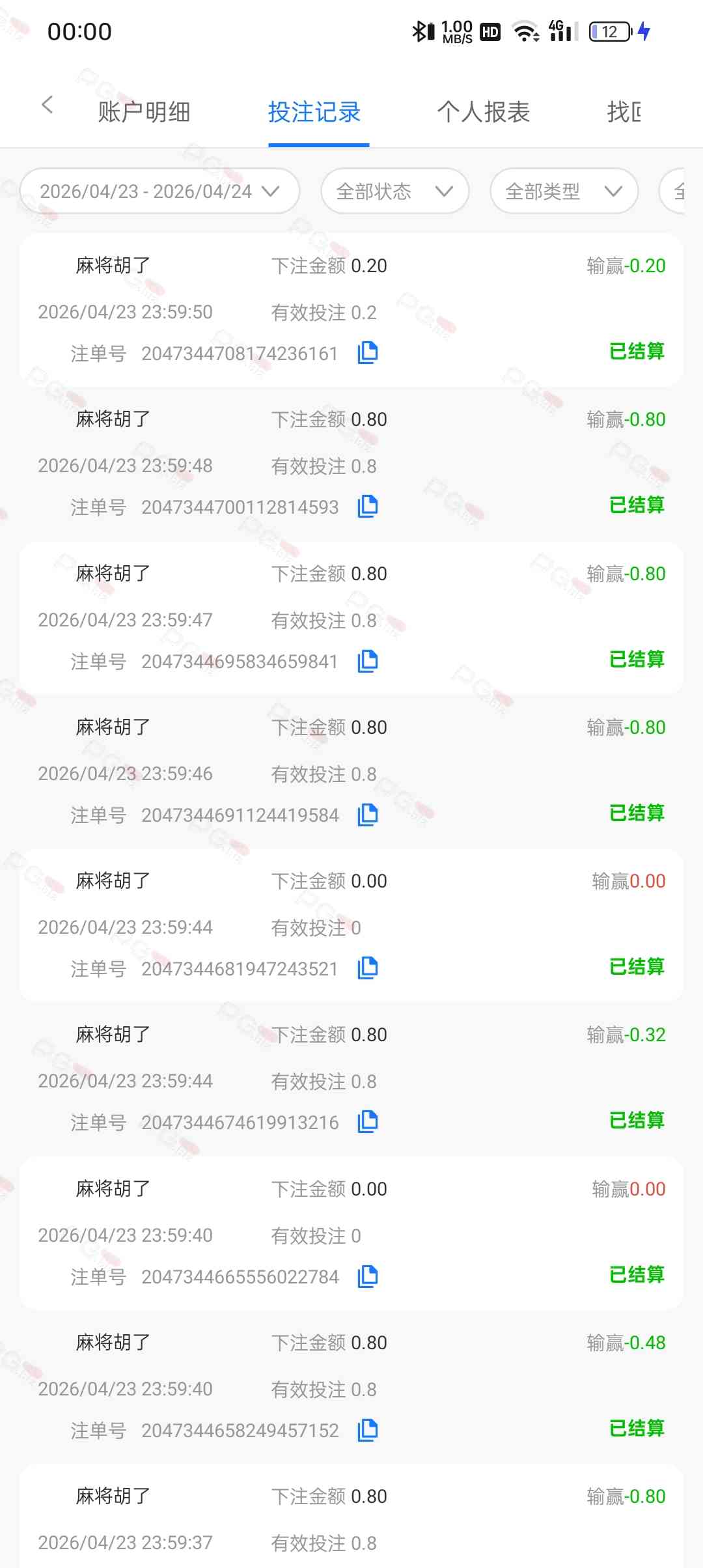Expand the 全部状态 filter dropdown

394,191
